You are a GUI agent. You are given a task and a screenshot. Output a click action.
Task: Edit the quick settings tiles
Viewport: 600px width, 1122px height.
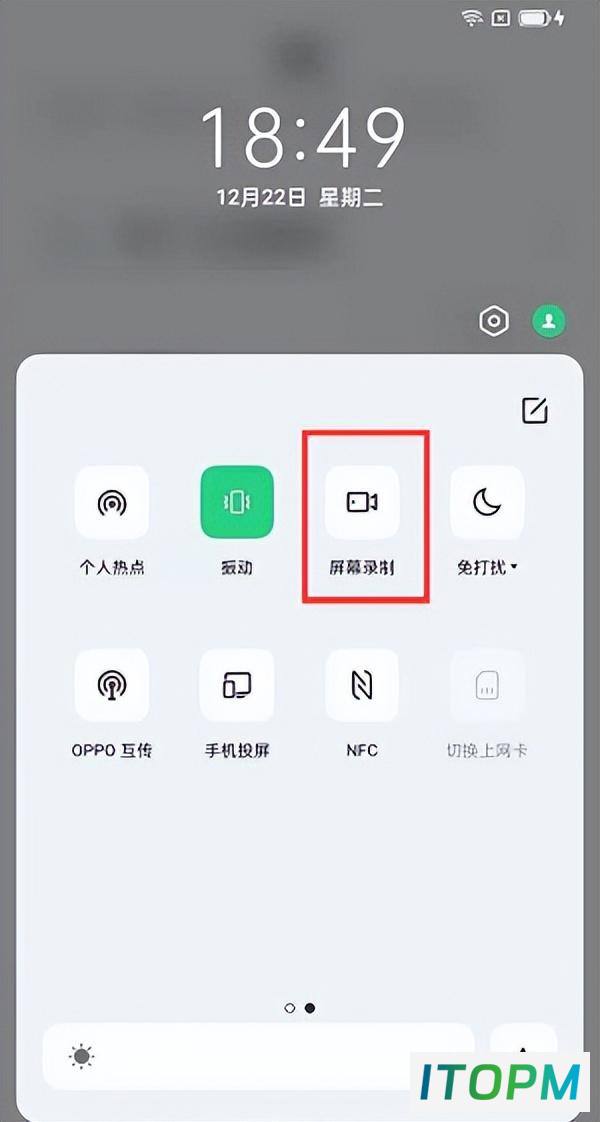(x=534, y=410)
